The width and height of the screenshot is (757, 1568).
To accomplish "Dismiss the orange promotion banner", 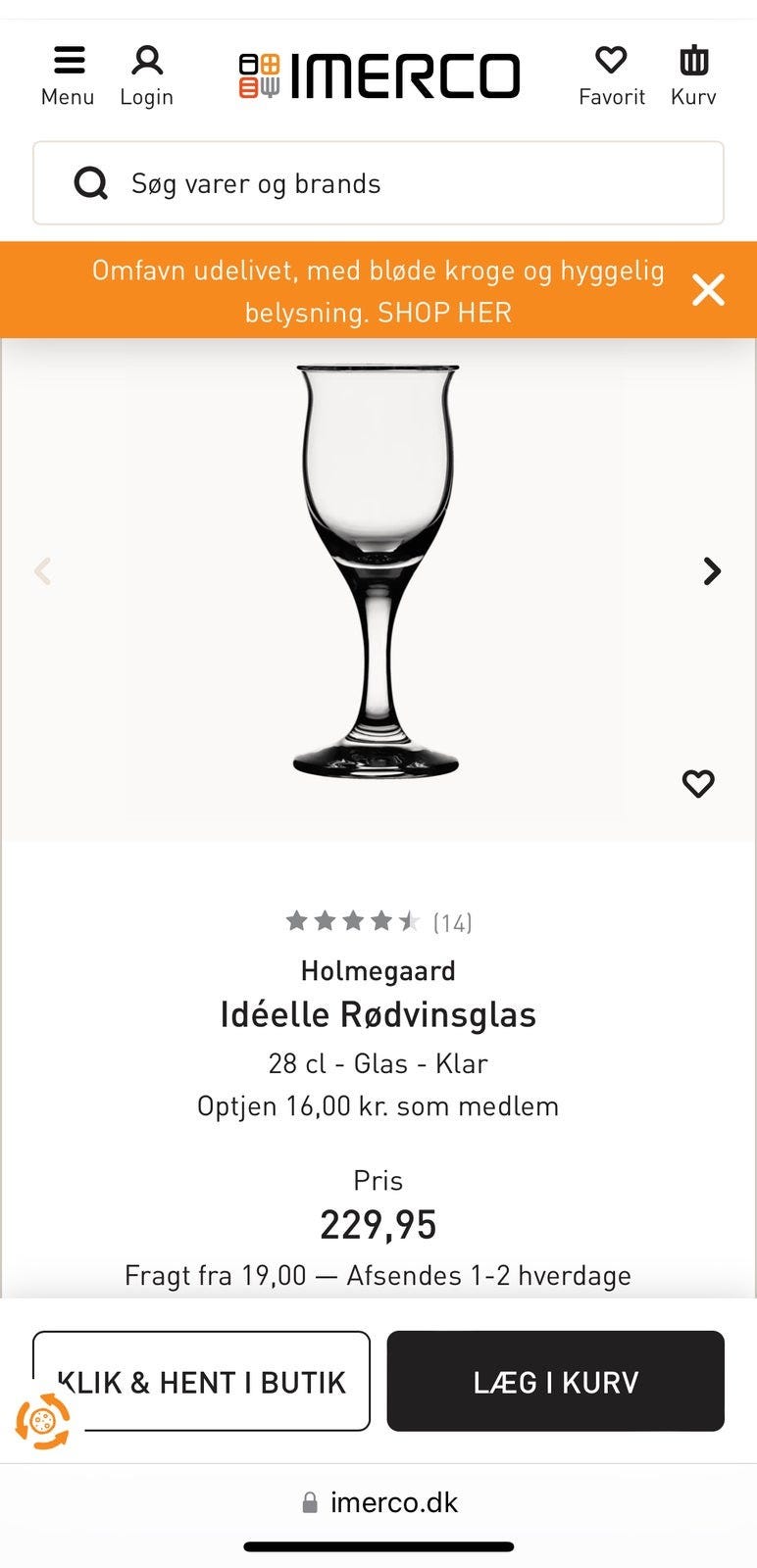I will coord(708,290).
